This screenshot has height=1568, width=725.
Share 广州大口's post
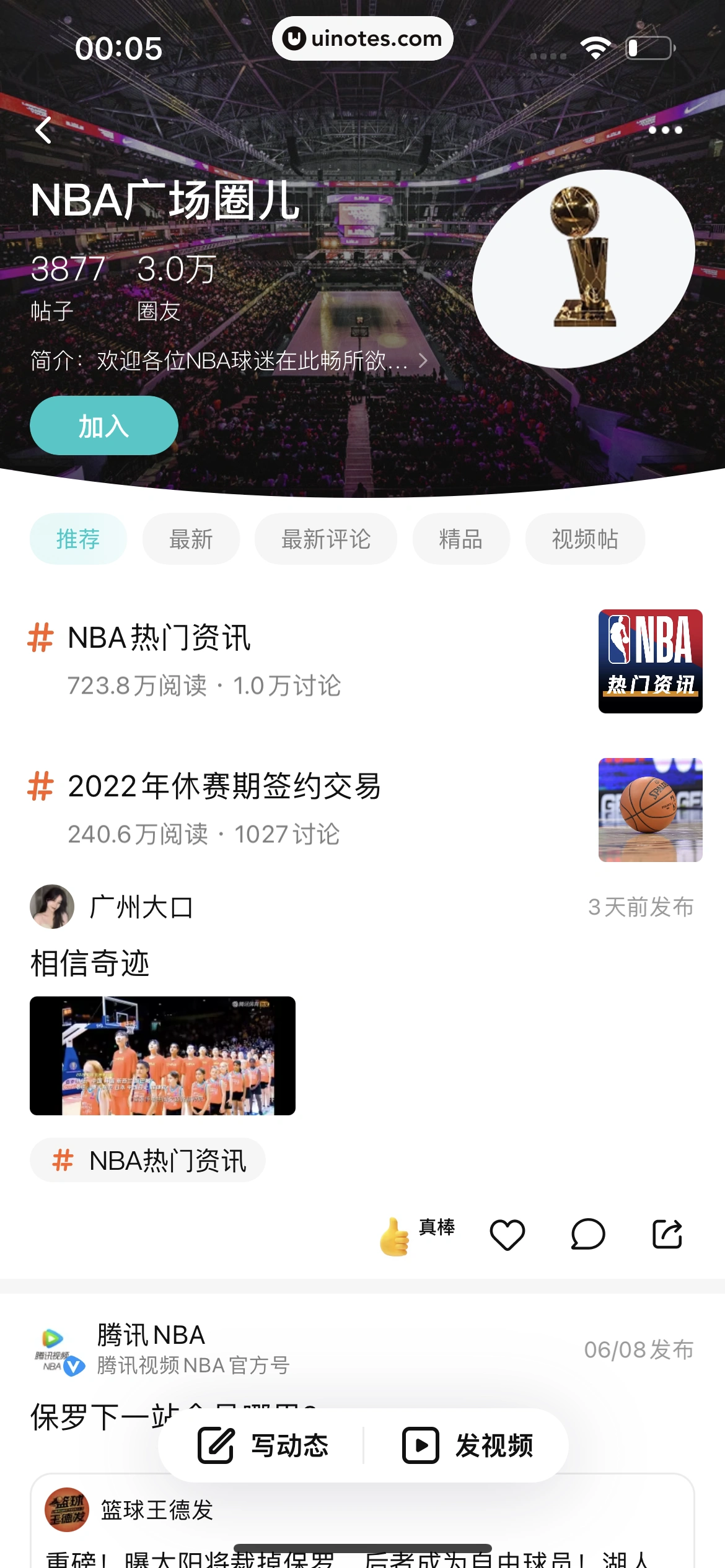[667, 1234]
